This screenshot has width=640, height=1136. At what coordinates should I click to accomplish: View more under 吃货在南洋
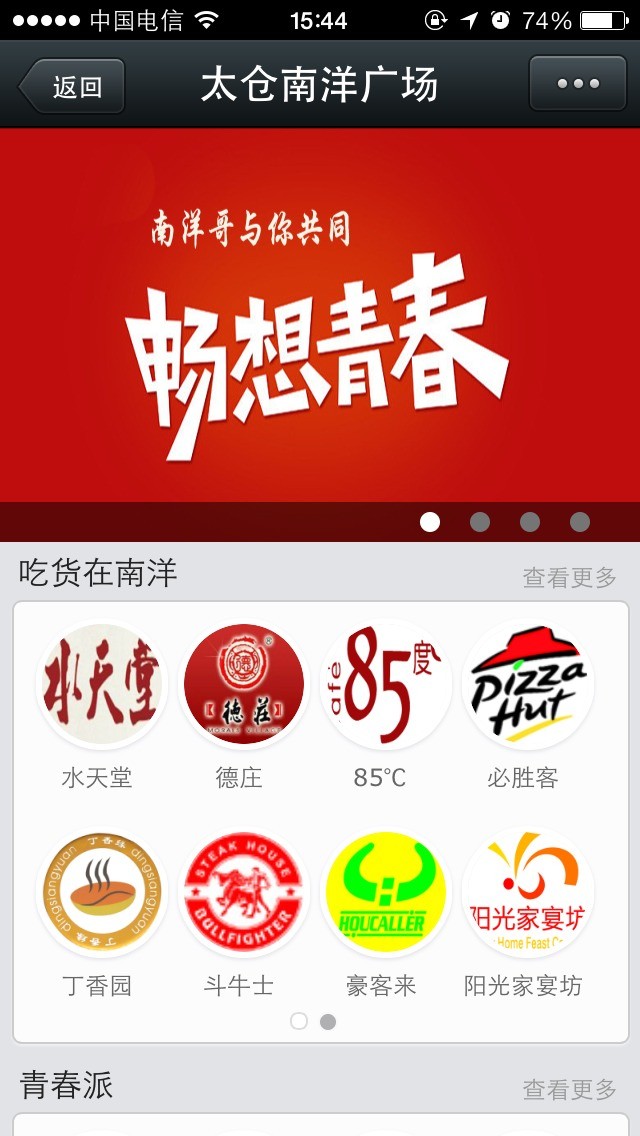click(x=569, y=577)
